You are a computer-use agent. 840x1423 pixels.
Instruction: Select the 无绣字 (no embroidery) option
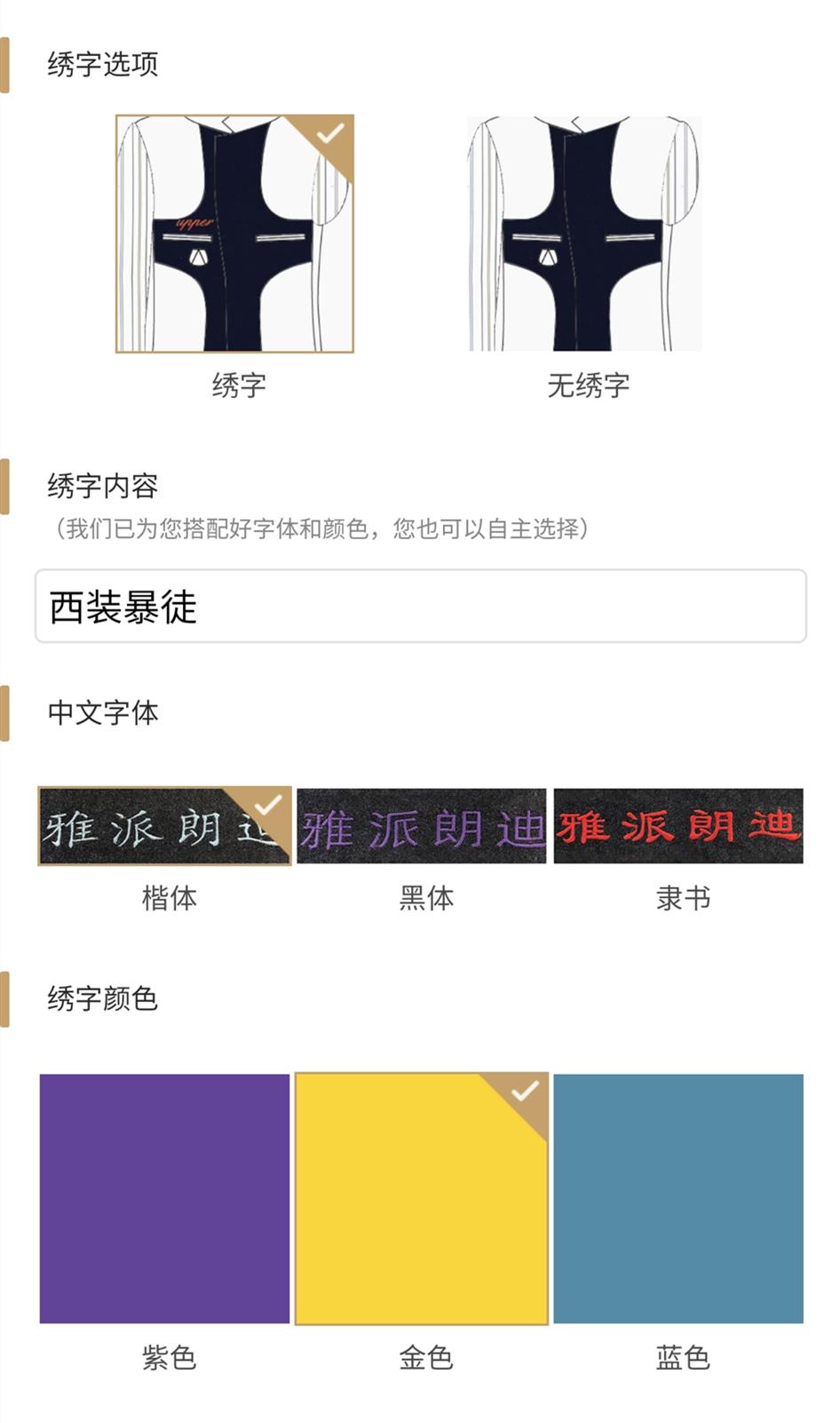click(x=583, y=234)
